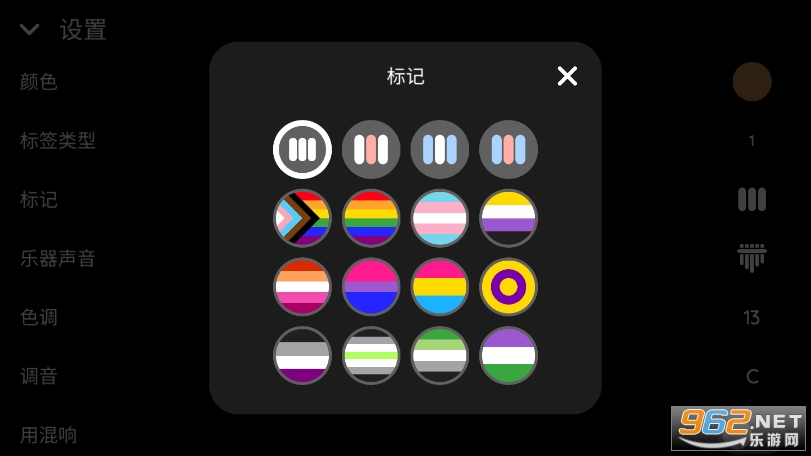The height and width of the screenshot is (456, 811).
Task: Close the 标记 dialog
Action: click(567, 76)
